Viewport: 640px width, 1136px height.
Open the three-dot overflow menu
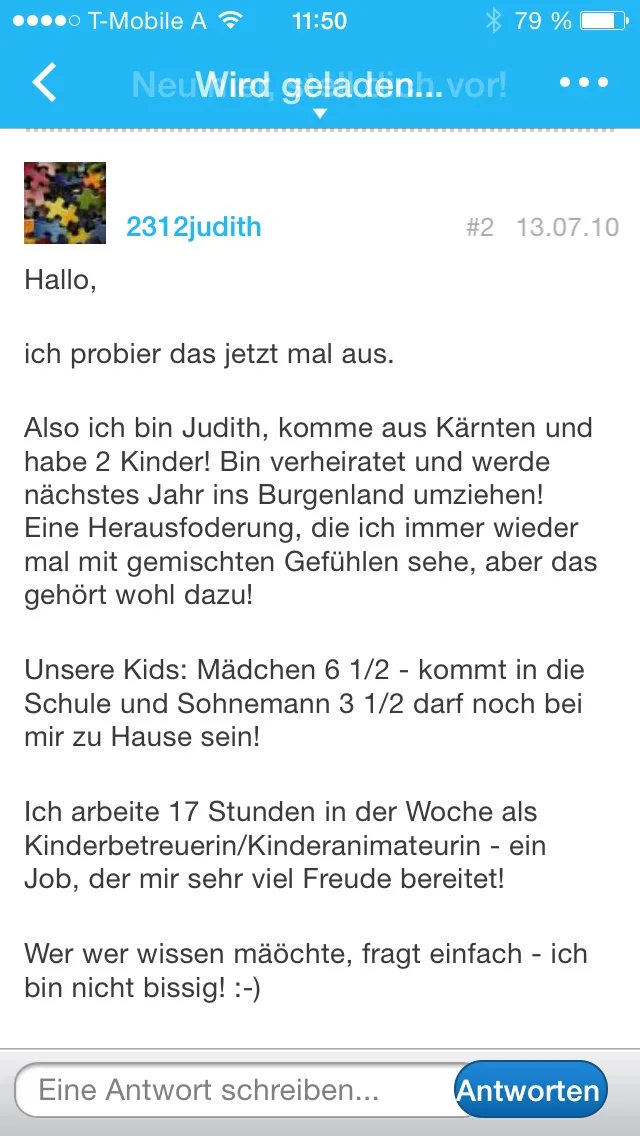(584, 82)
